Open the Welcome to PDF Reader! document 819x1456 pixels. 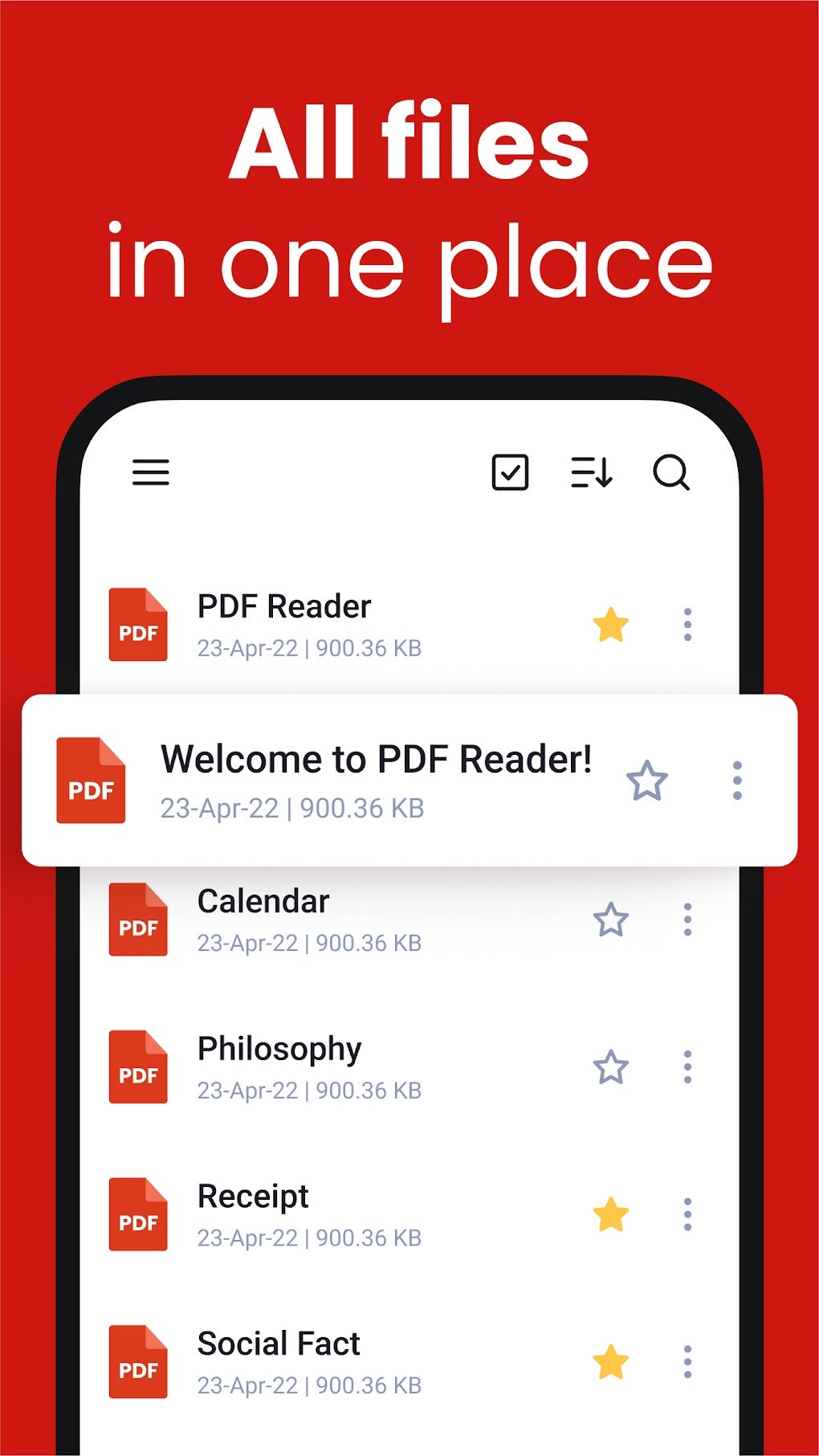tap(377, 758)
